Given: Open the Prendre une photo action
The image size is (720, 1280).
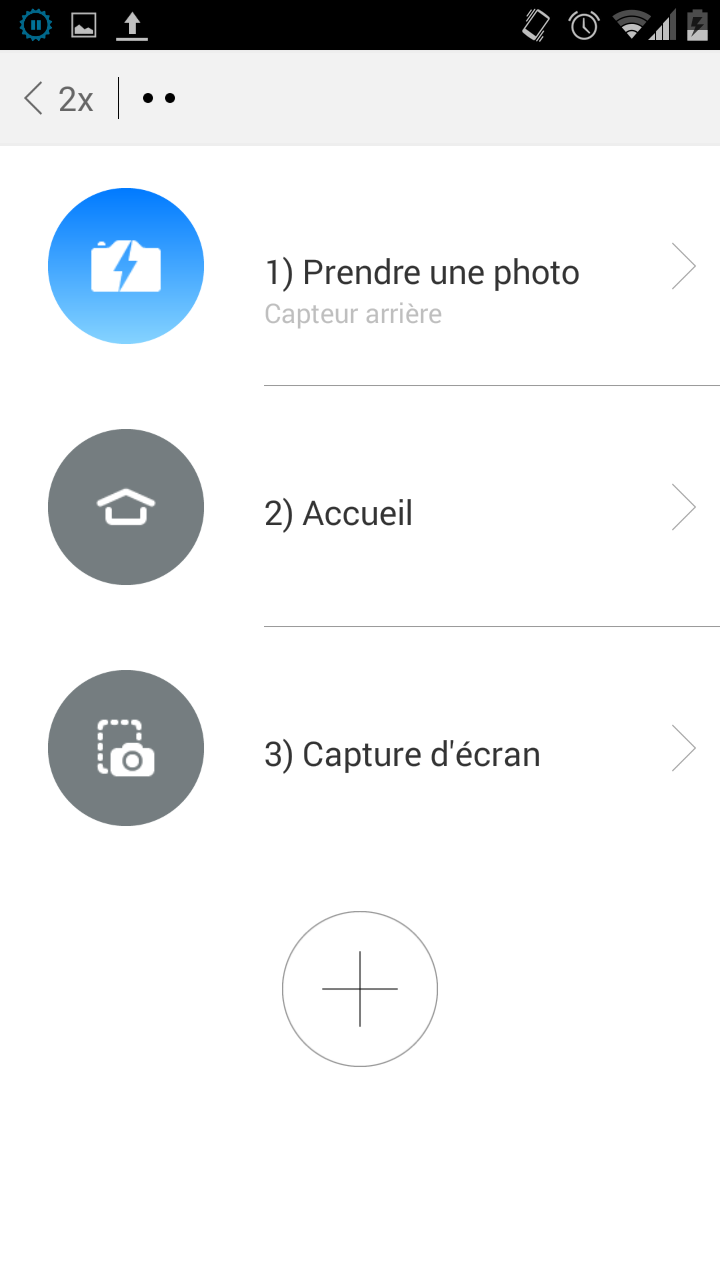Looking at the screenshot, I should [x=360, y=266].
